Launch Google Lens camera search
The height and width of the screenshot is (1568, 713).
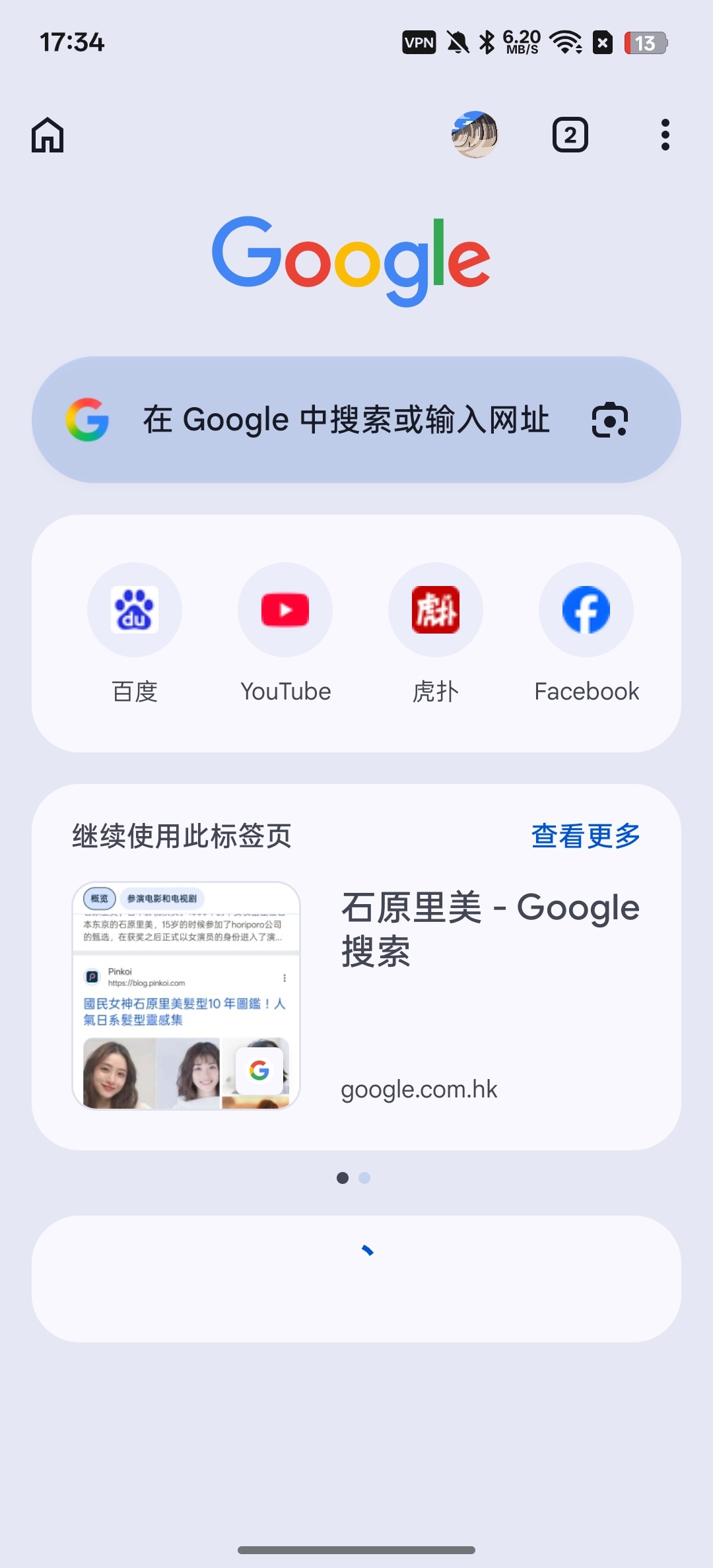pos(609,420)
